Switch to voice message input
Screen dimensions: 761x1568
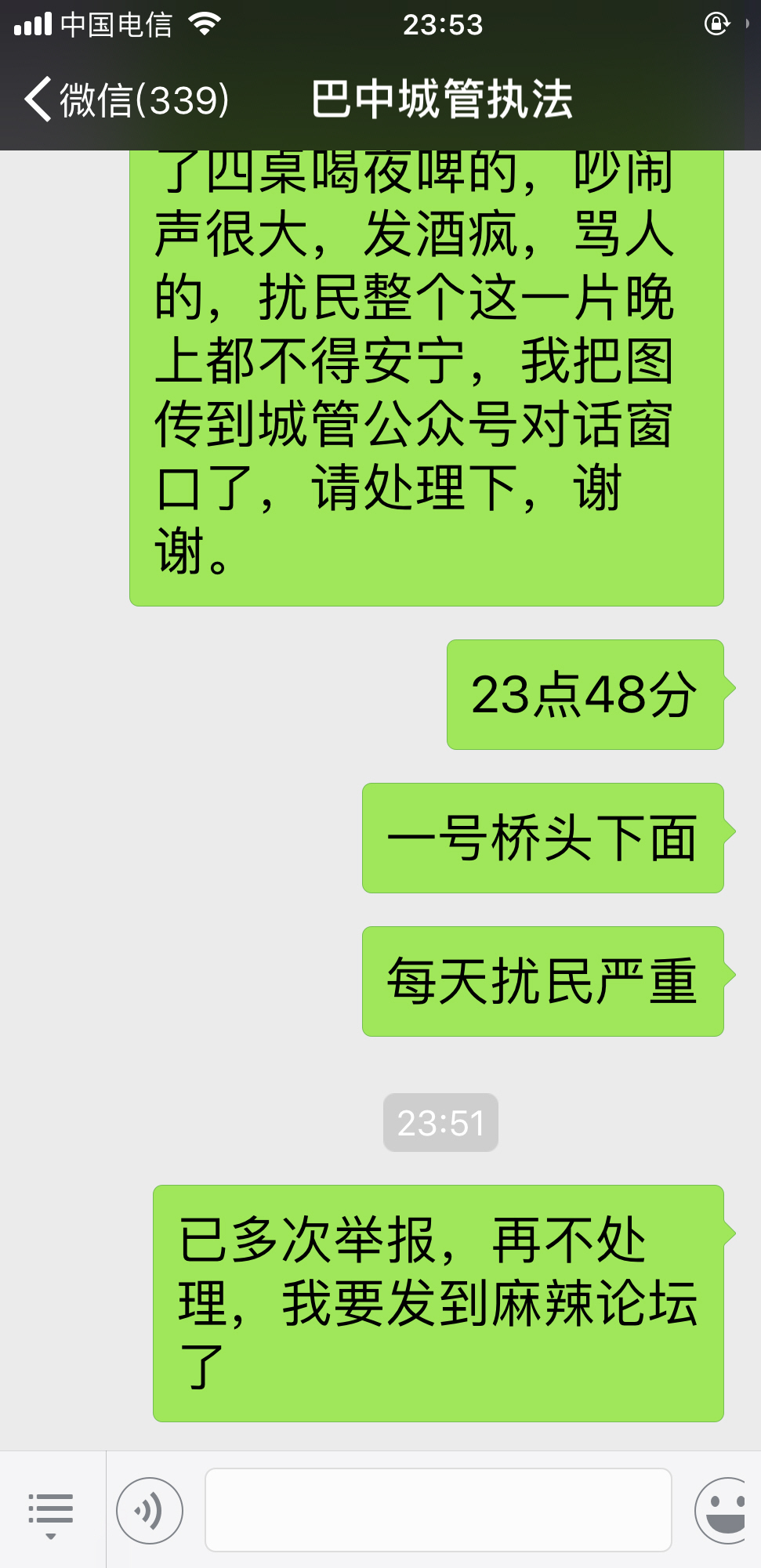click(150, 1511)
